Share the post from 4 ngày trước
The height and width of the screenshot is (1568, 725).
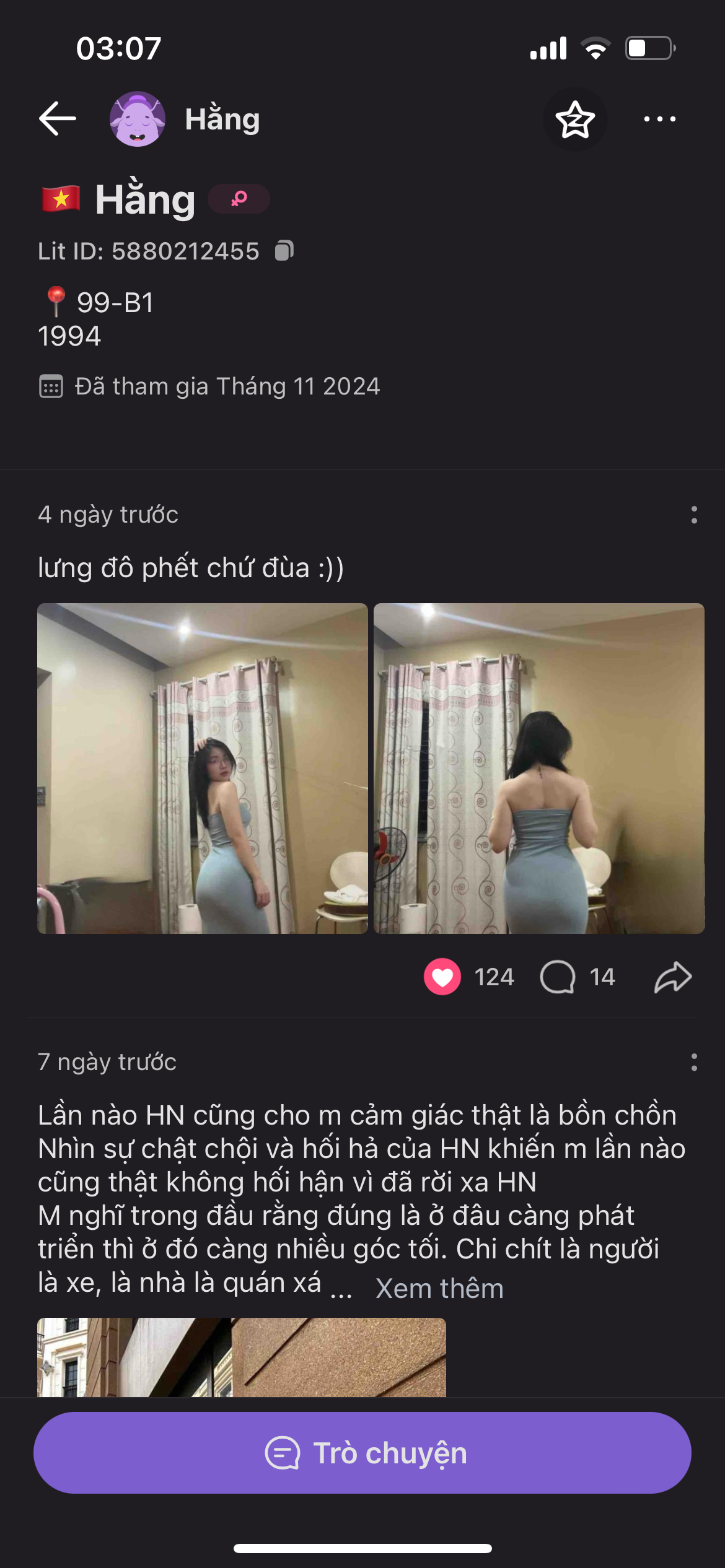tap(673, 977)
